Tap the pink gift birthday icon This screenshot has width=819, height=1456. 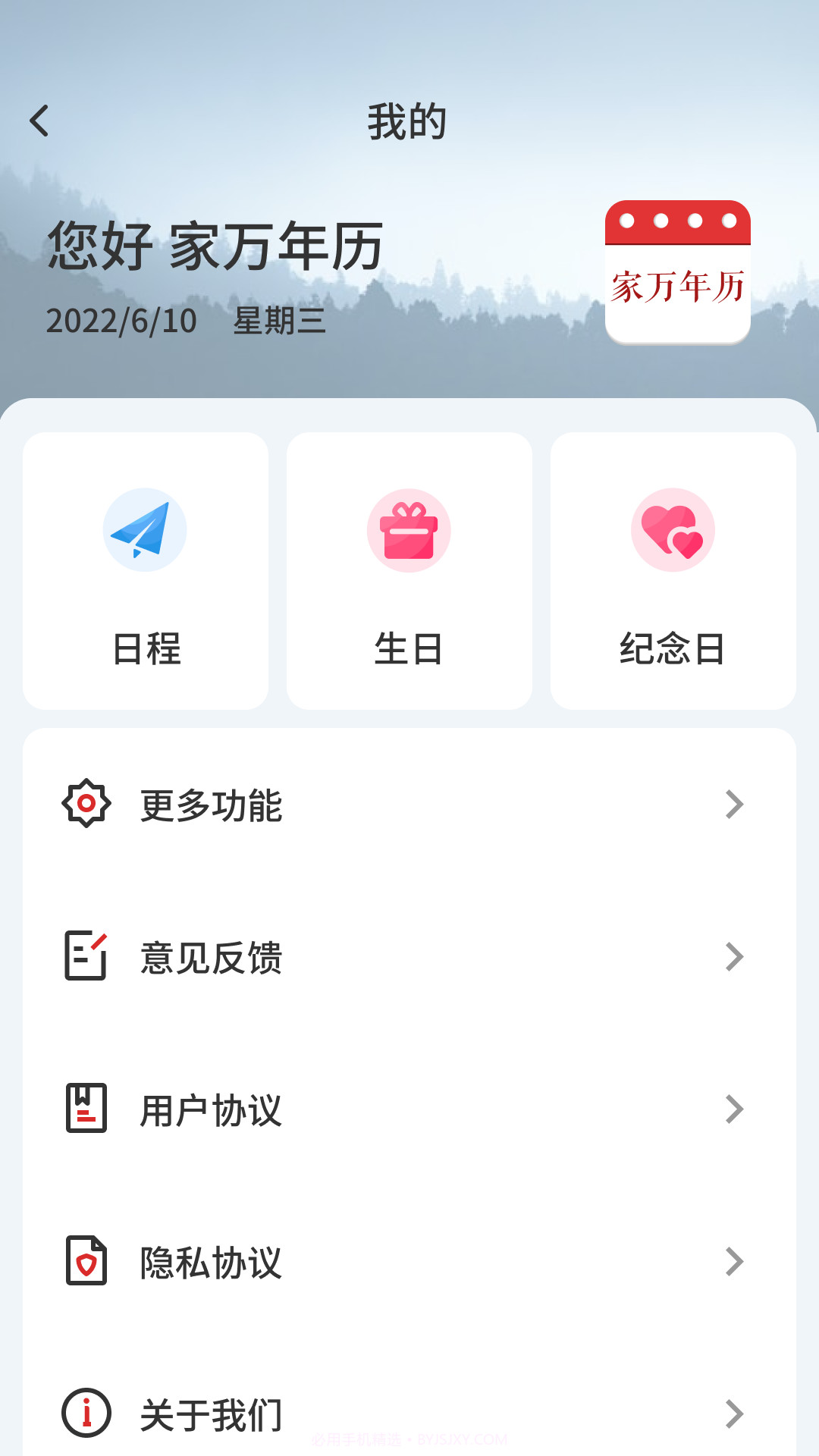[x=409, y=529]
